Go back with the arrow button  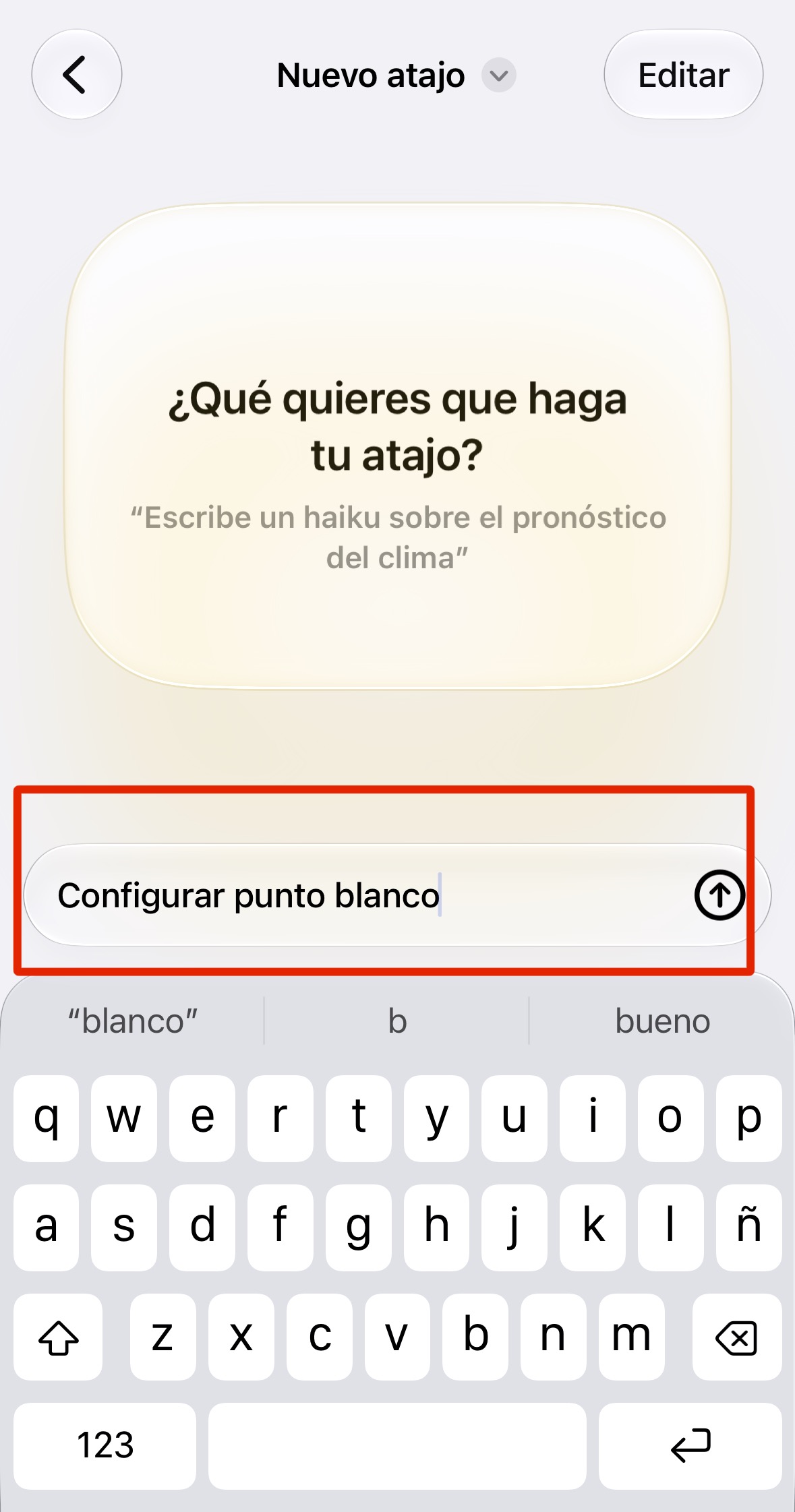pyautogui.click(x=77, y=74)
